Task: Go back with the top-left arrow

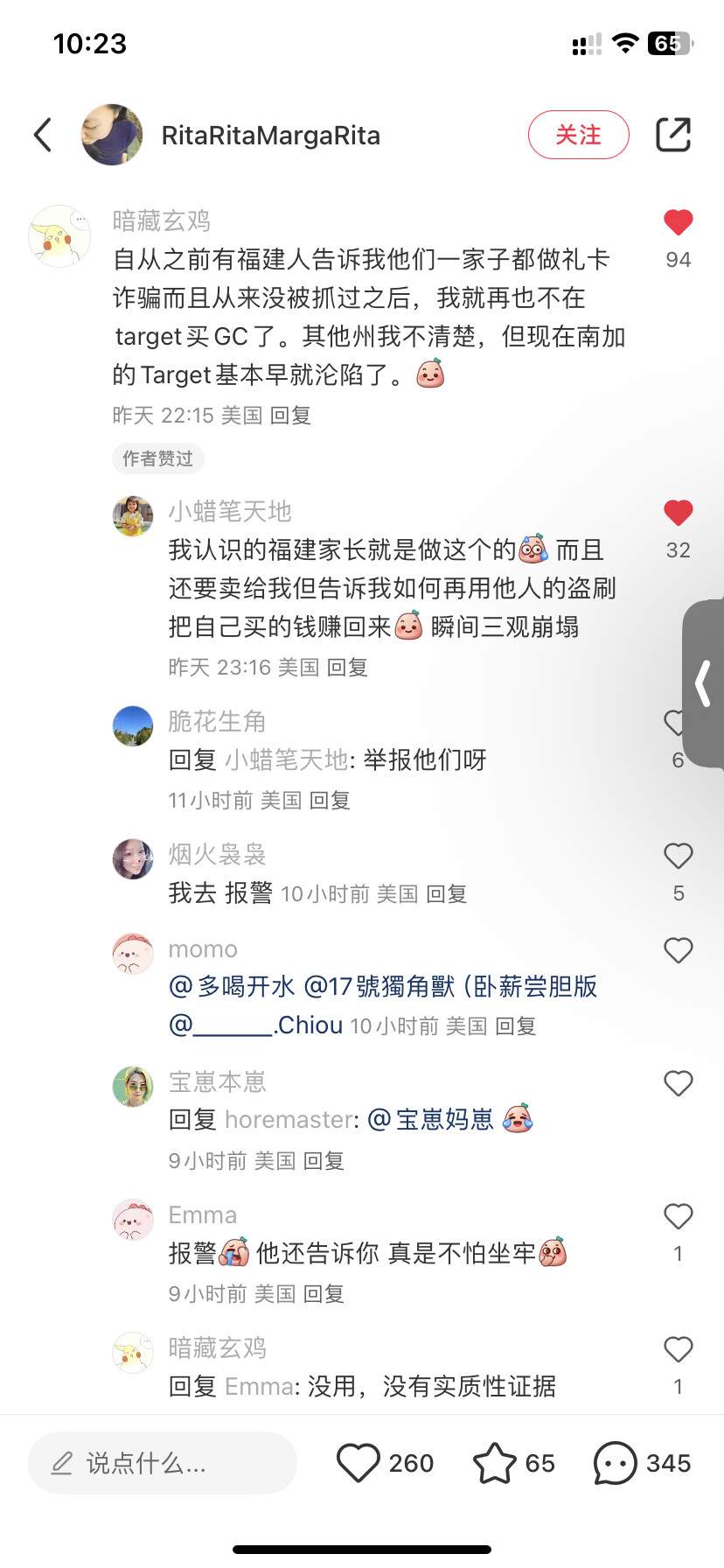Action: click(x=43, y=135)
